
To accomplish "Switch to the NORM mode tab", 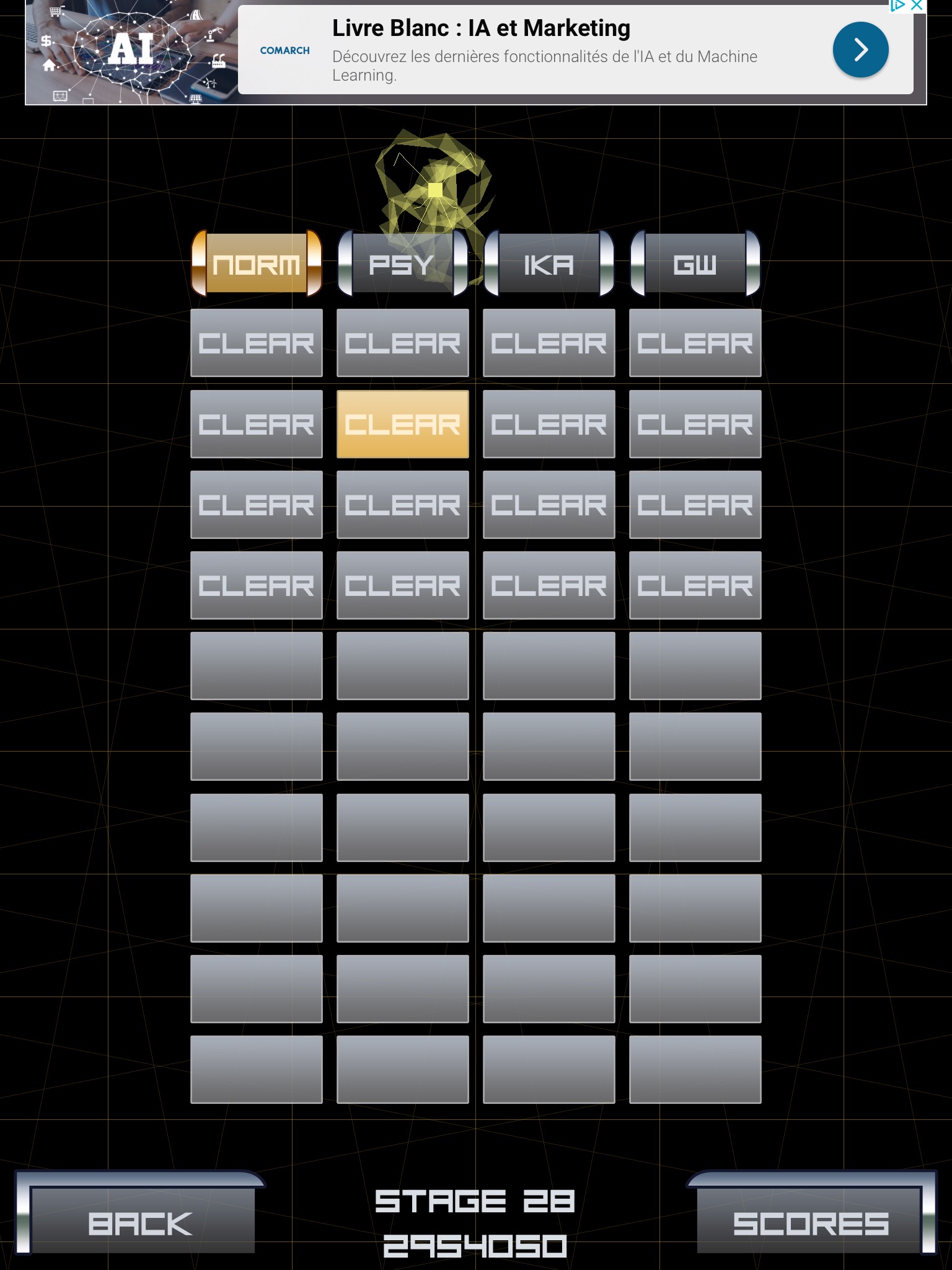I will pos(257,264).
